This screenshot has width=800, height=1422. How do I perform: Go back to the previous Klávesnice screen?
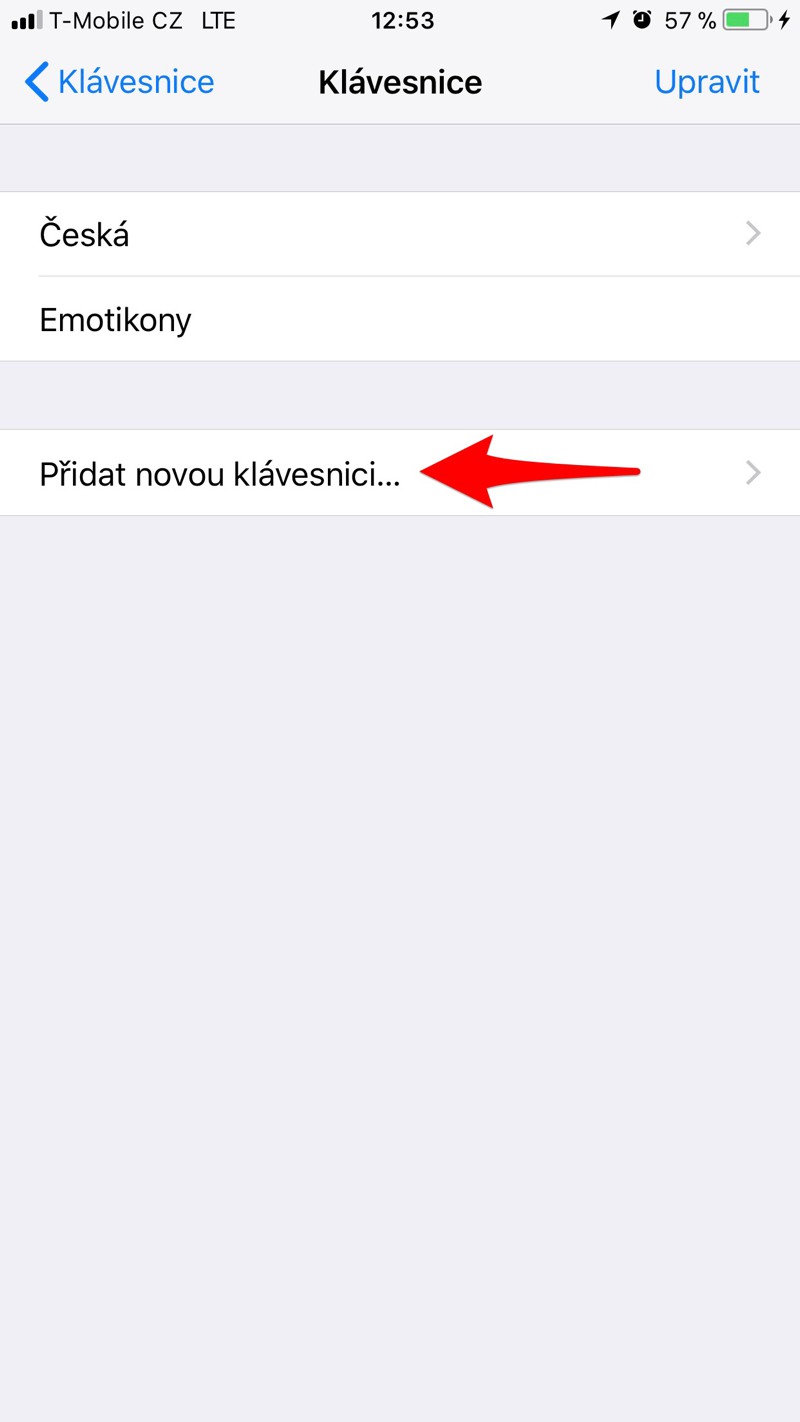point(120,82)
